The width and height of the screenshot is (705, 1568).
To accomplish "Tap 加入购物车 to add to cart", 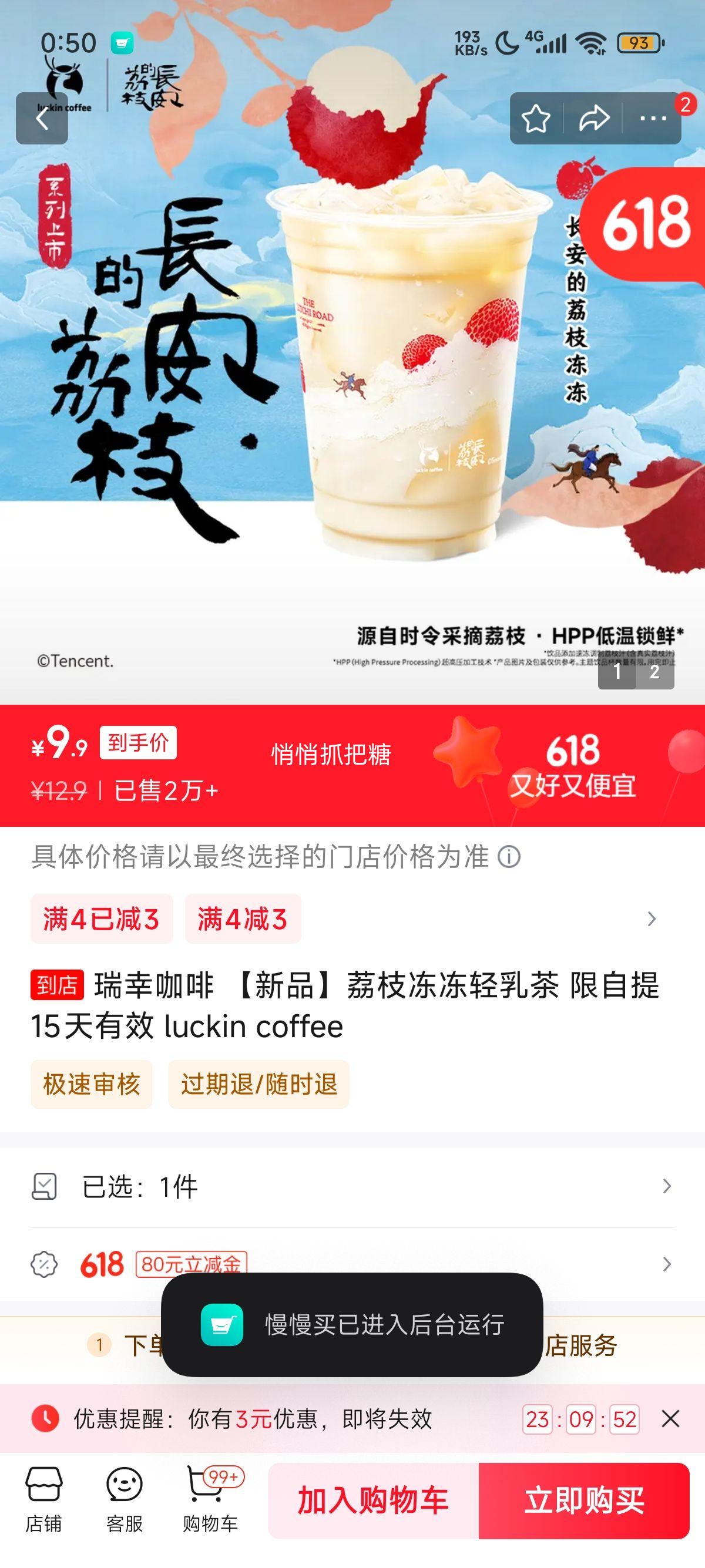I will [373, 1500].
